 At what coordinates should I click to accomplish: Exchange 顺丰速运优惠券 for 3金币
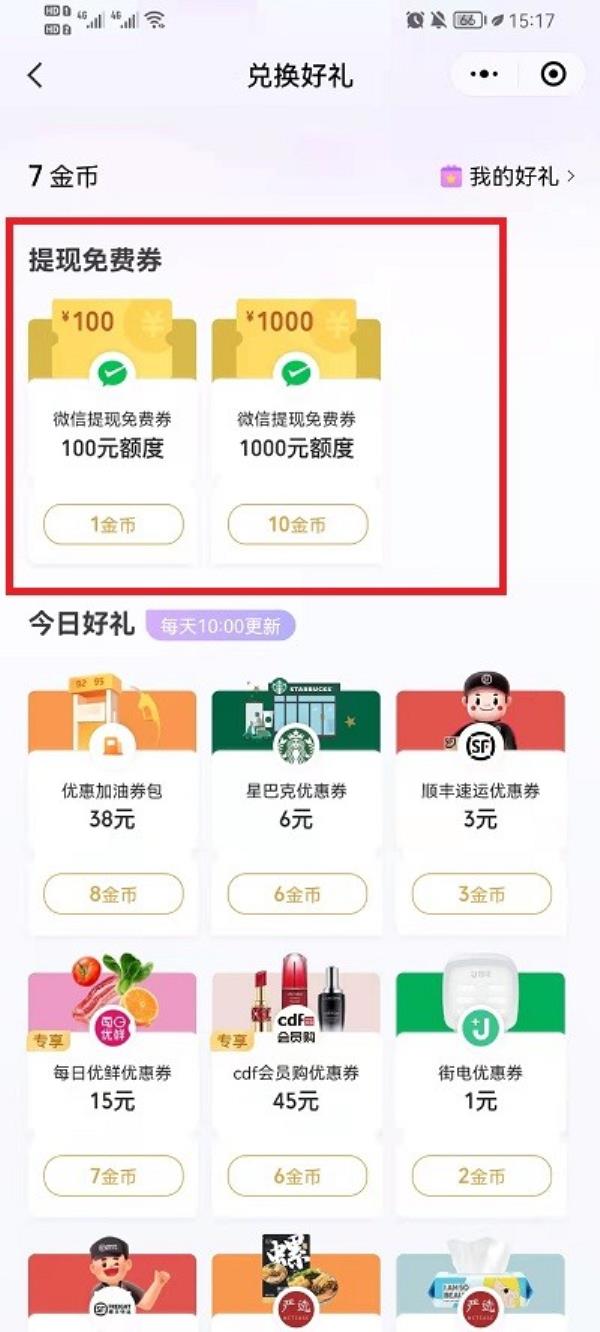(482, 894)
